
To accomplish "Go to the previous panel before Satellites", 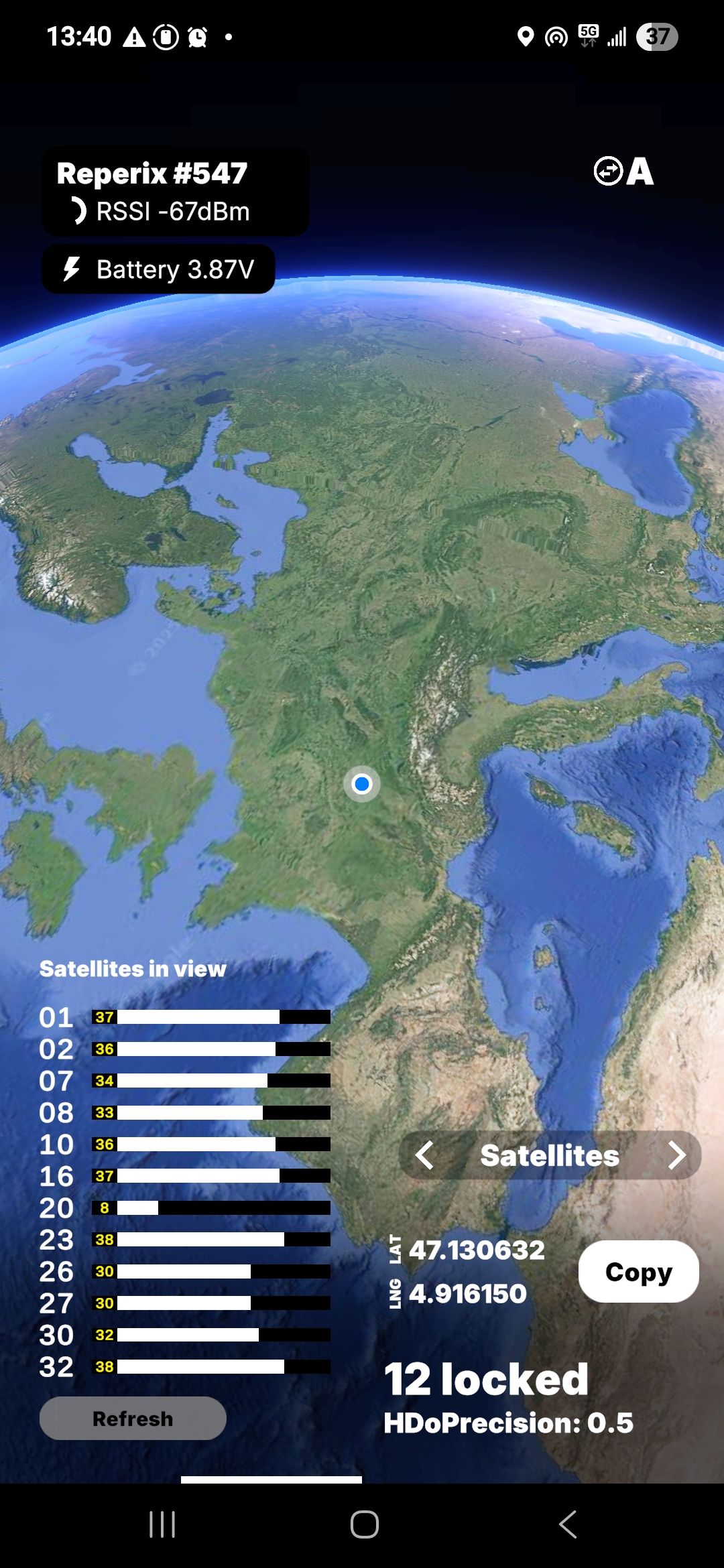I will coord(424,1155).
